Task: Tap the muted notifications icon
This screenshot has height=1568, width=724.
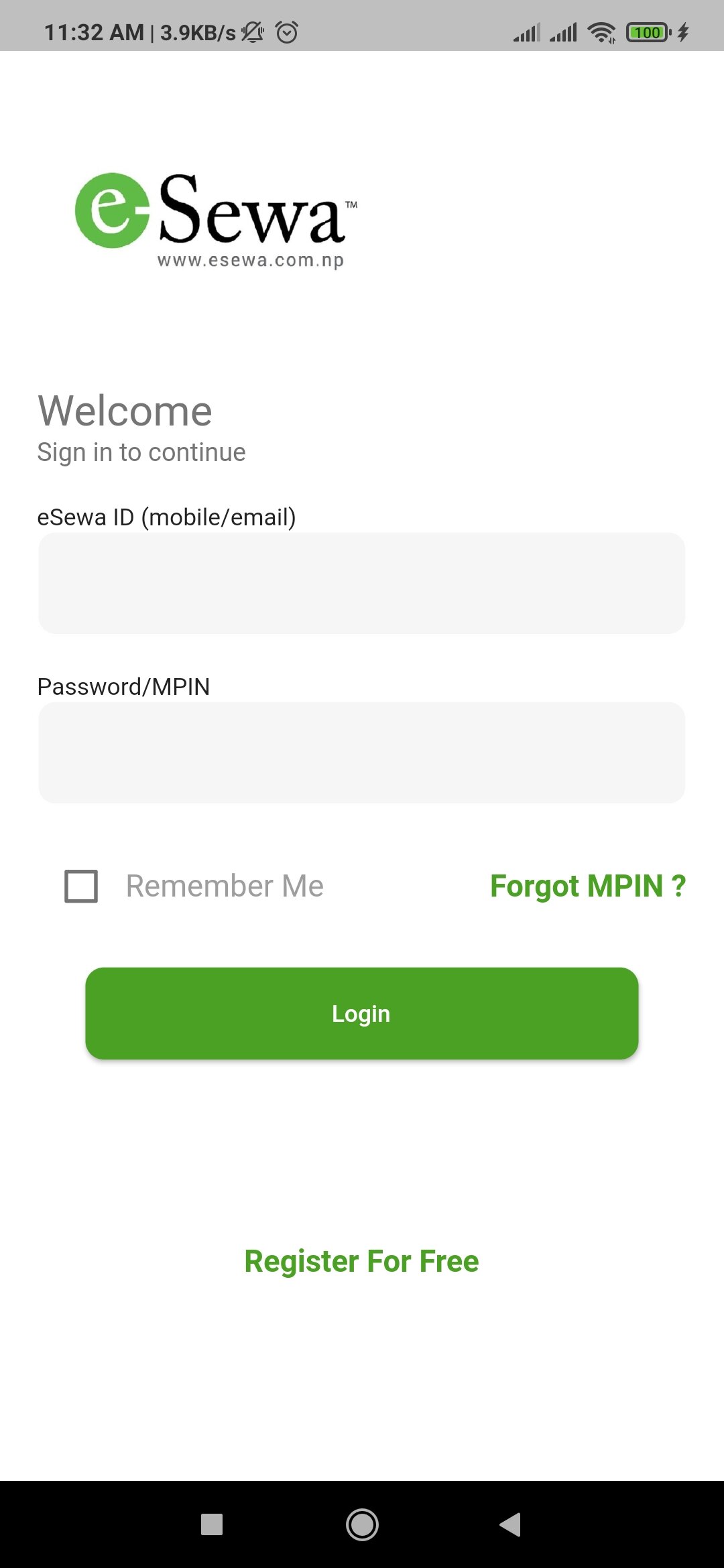Action: pyautogui.click(x=252, y=31)
